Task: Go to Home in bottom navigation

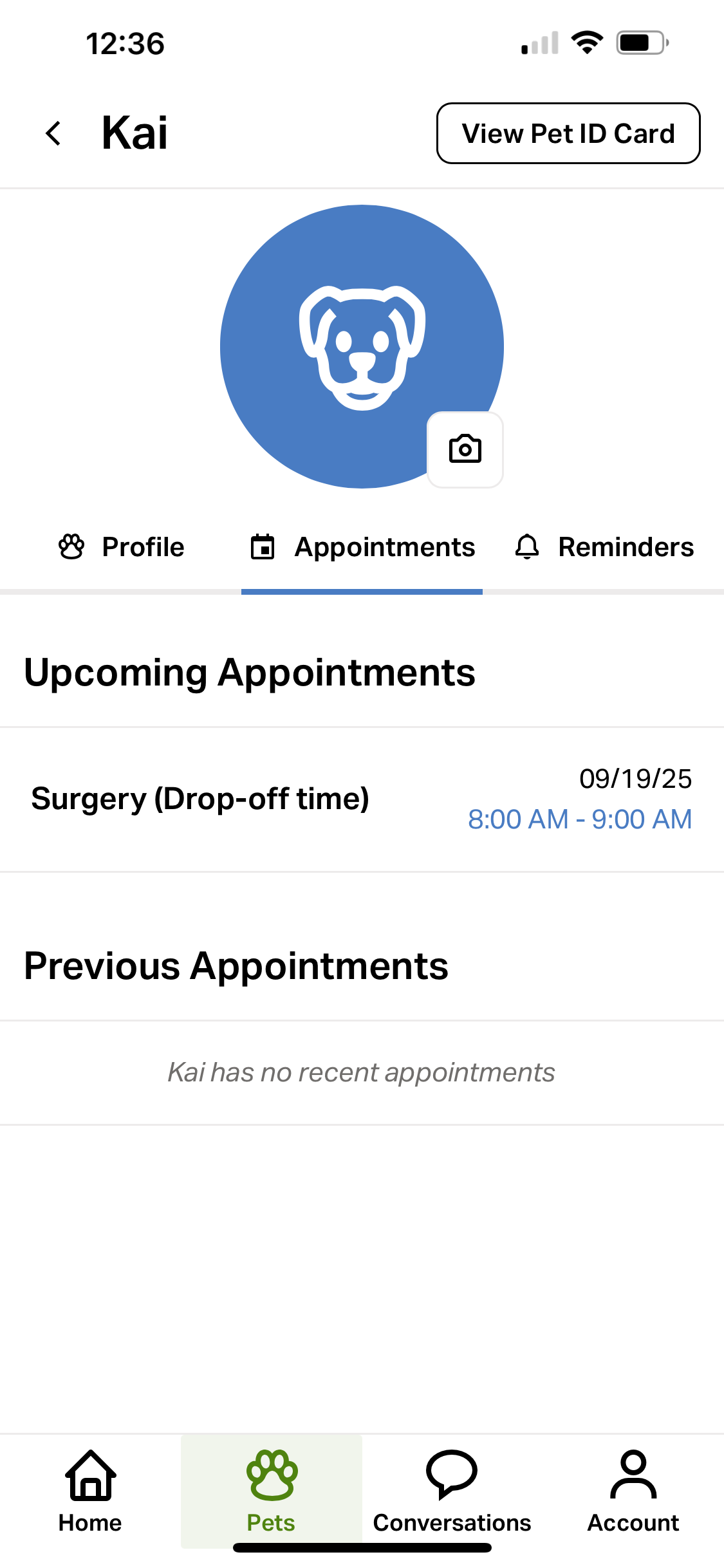Action: (90, 1491)
